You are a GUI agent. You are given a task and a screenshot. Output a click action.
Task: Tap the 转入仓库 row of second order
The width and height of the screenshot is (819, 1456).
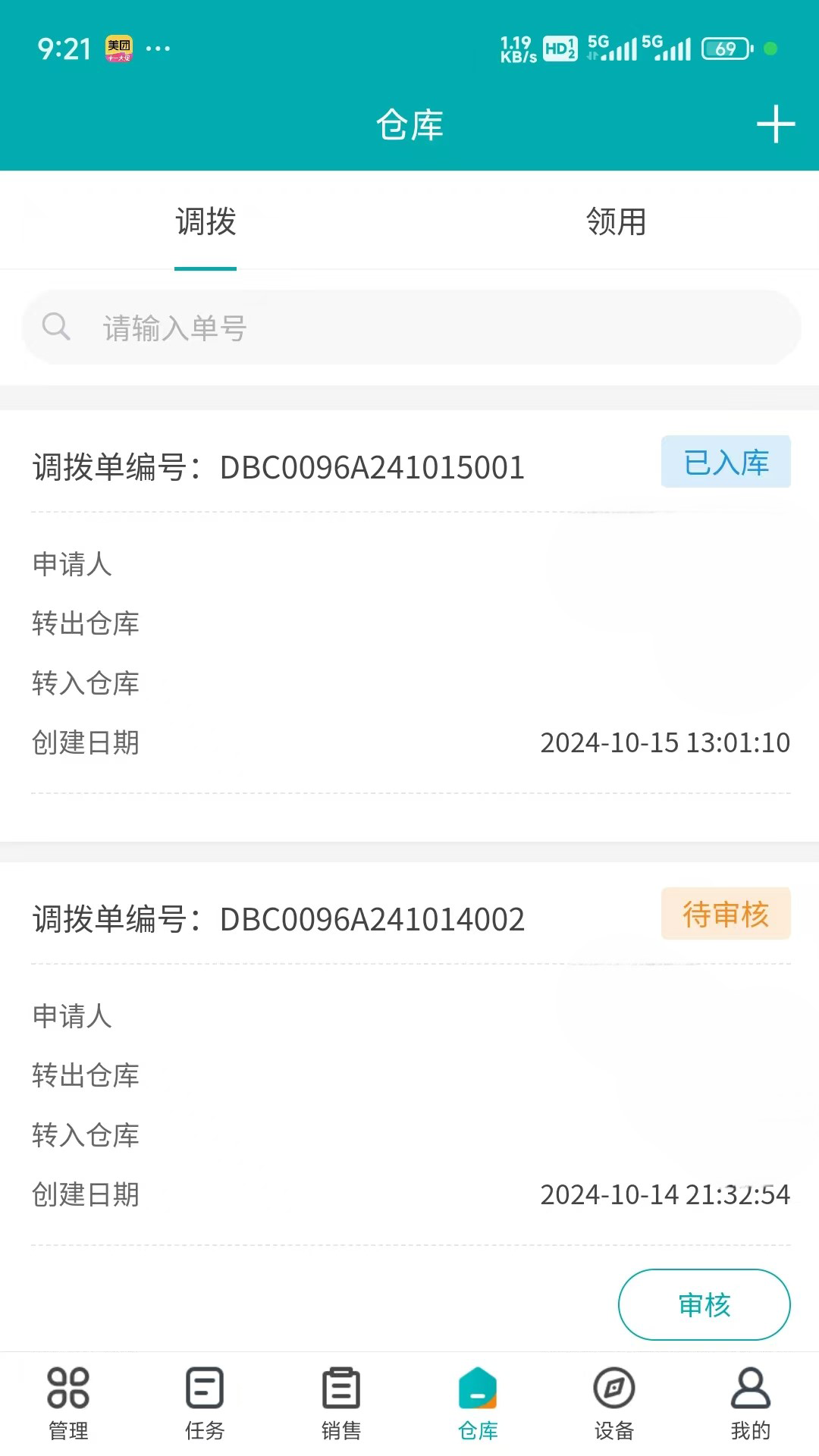[x=85, y=1135]
